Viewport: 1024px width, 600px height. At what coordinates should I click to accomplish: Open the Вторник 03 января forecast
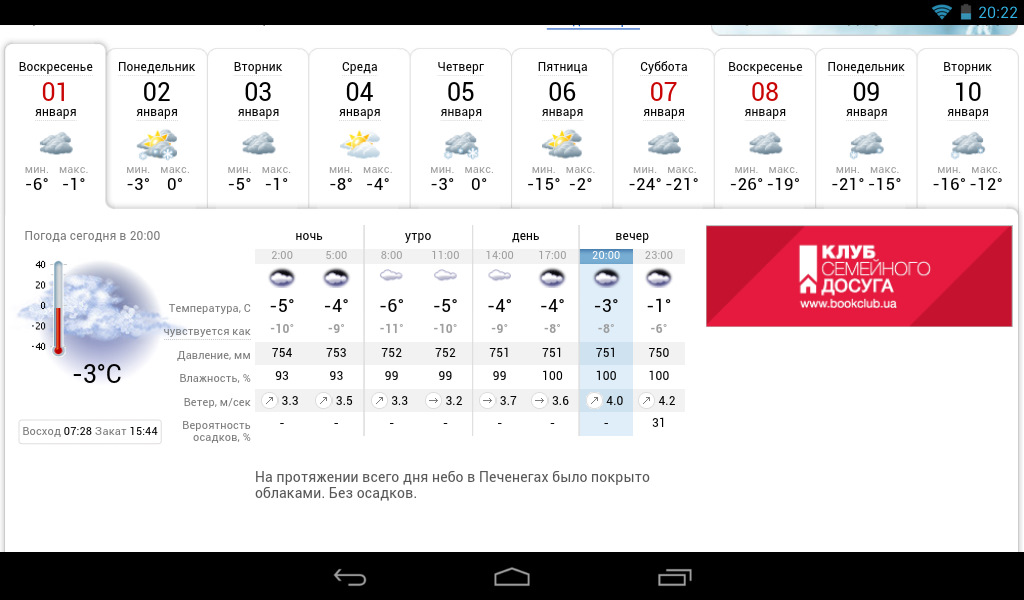coord(258,125)
